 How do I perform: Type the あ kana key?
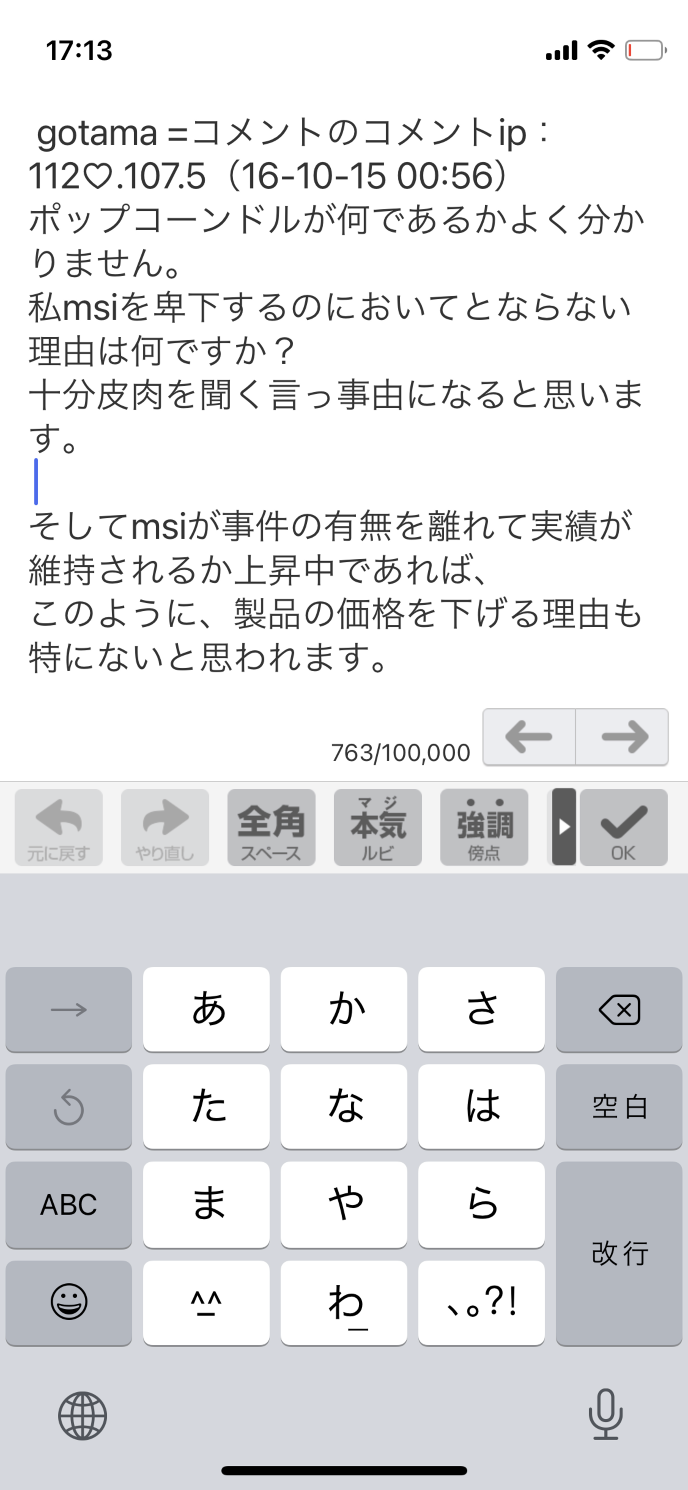point(206,1010)
